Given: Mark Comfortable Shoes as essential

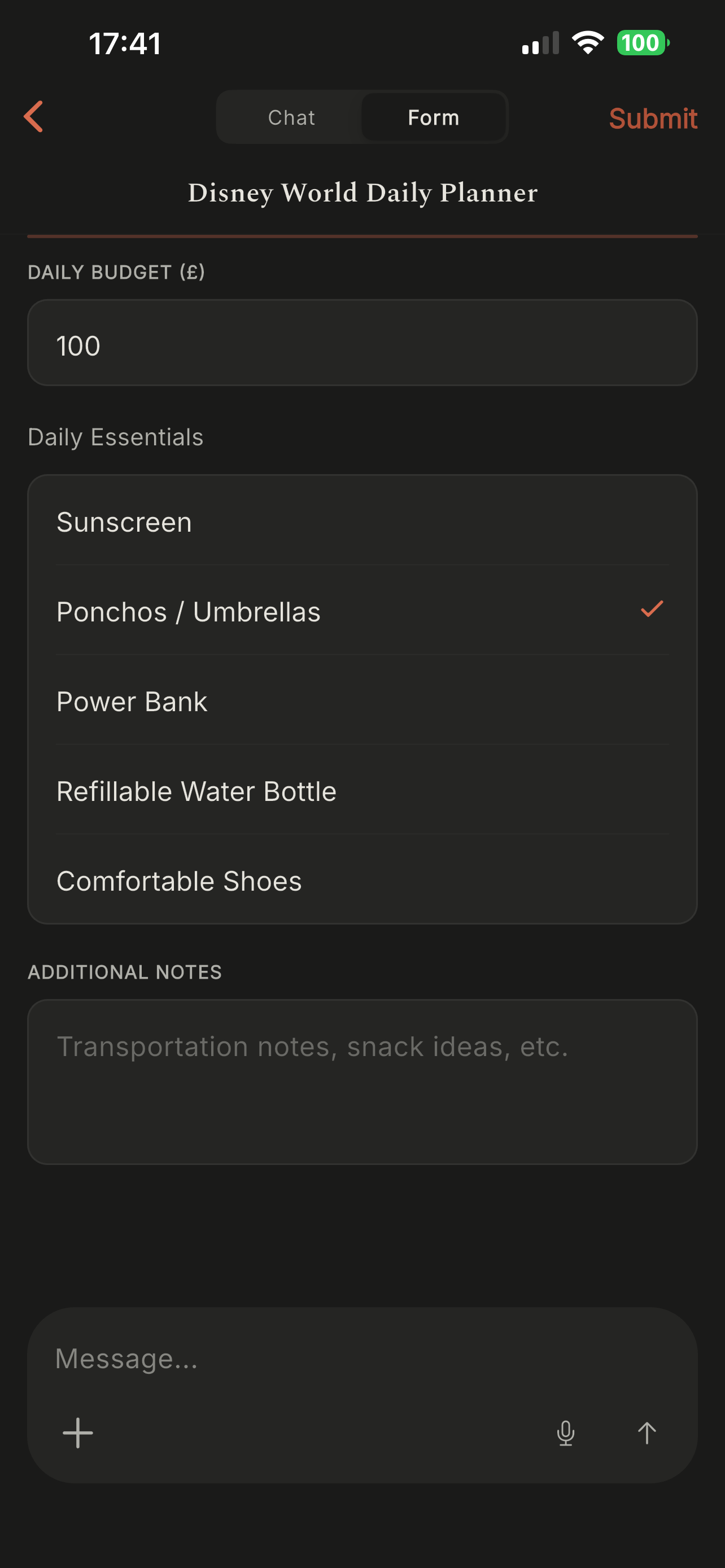Looking at the screenshot, I should [362, 880].
